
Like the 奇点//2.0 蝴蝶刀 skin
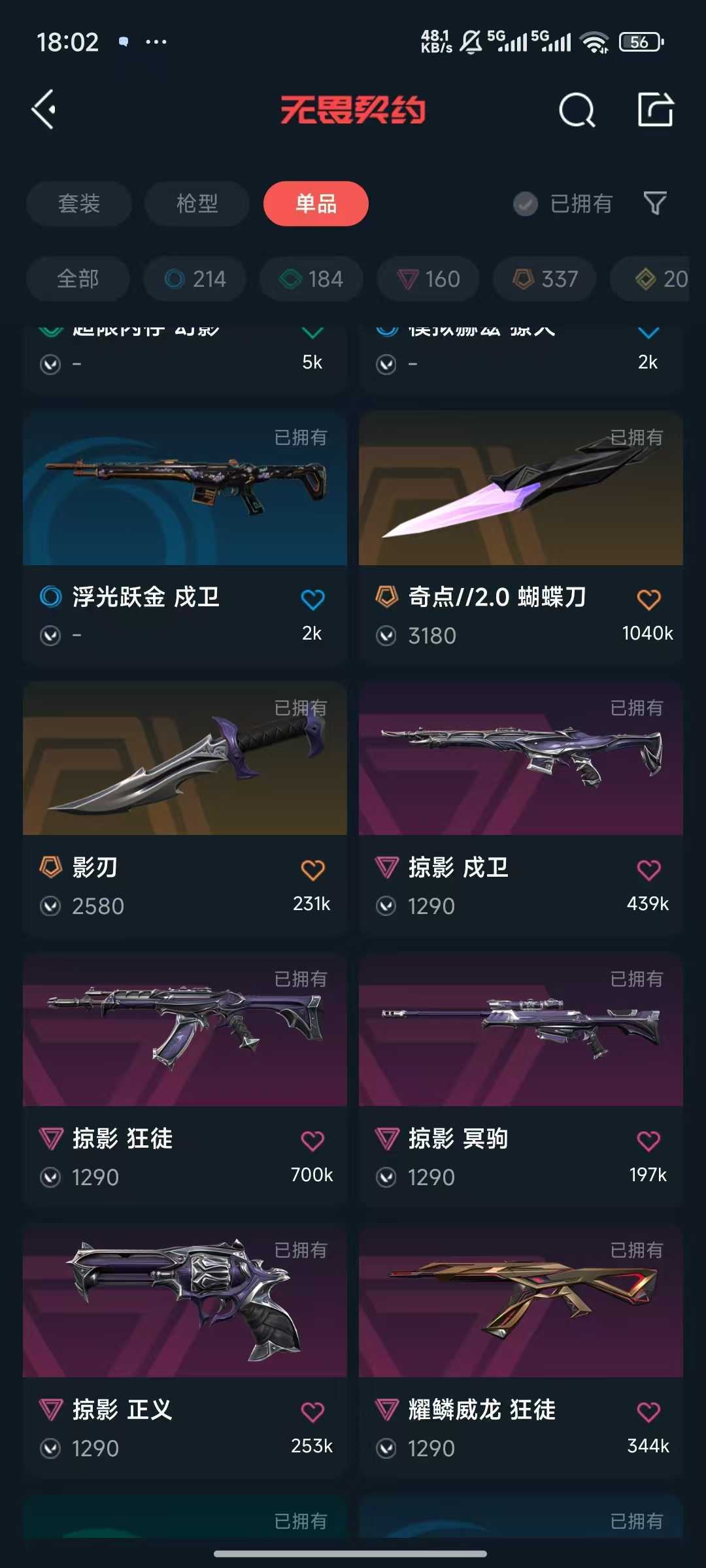pos(648,599)
